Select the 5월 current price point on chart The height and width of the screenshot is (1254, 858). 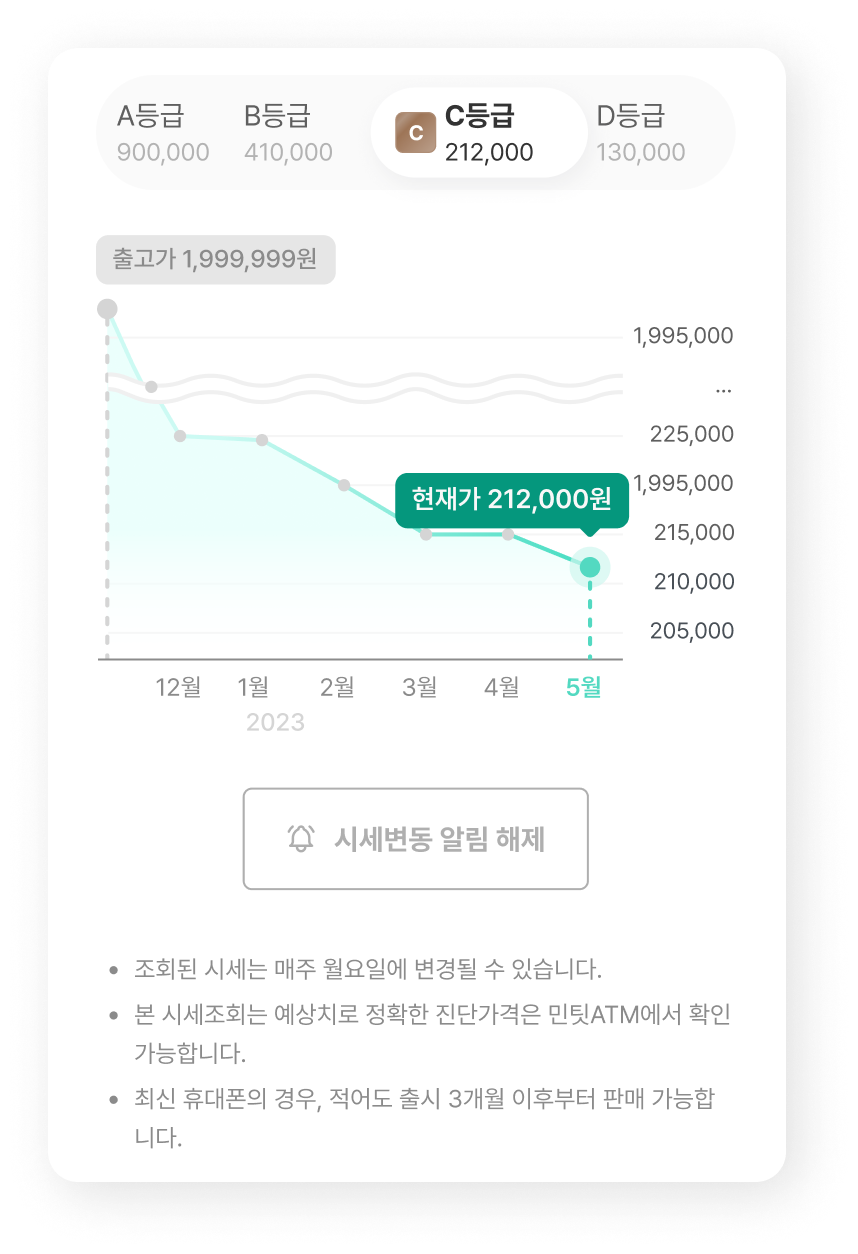(x=590, y=568)
